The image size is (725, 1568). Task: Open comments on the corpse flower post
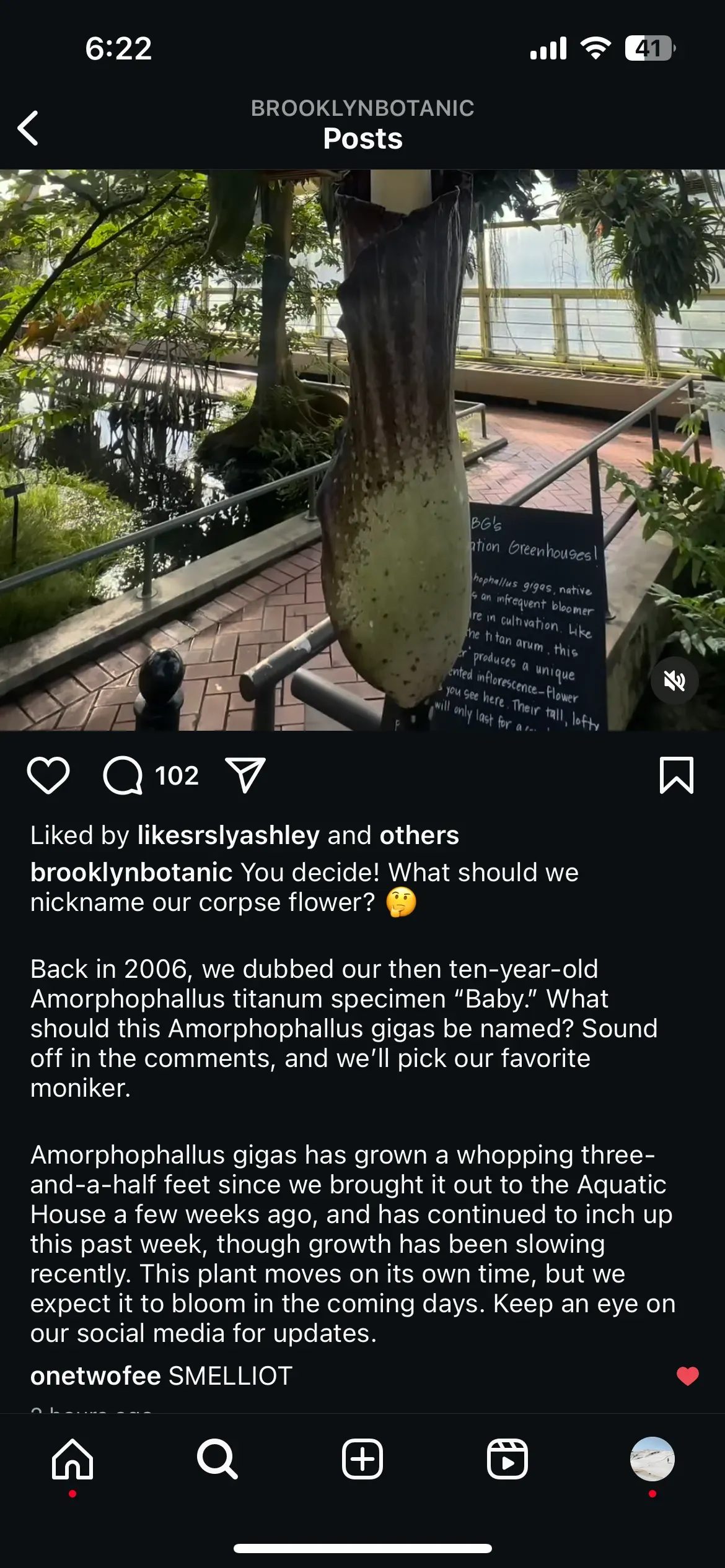click(x=123, y=775)
